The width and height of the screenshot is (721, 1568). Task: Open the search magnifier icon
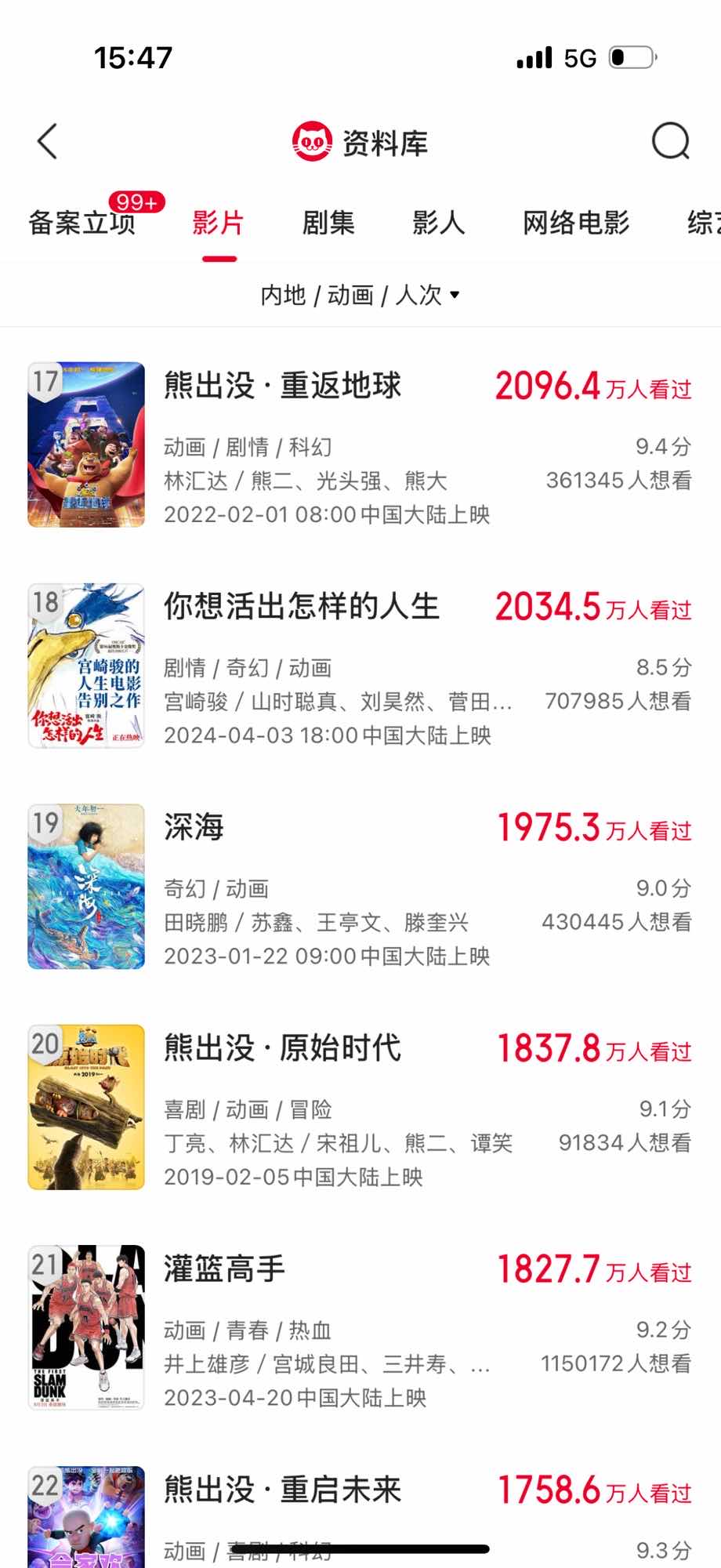[x=670, y=142]
